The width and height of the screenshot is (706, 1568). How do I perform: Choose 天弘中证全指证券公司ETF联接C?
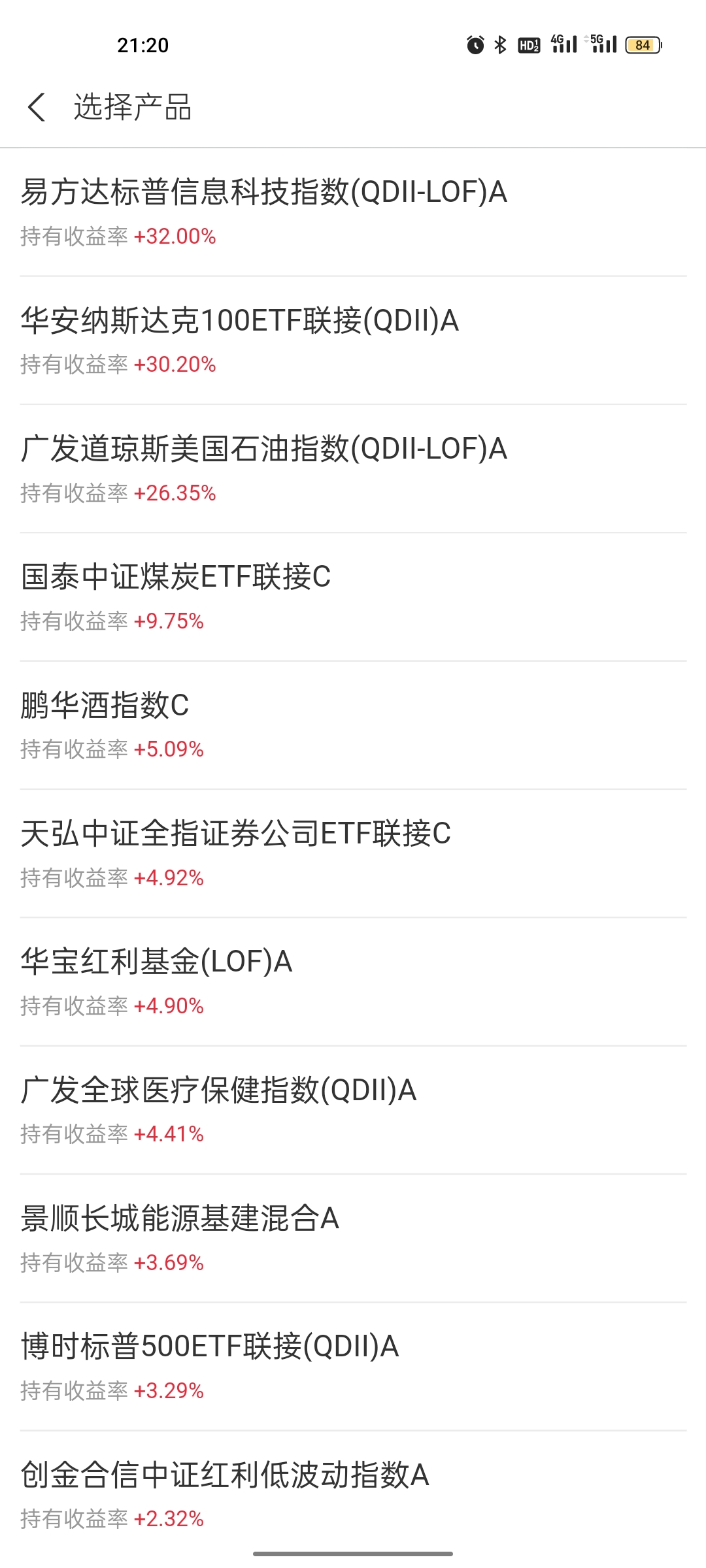[353, 853]
